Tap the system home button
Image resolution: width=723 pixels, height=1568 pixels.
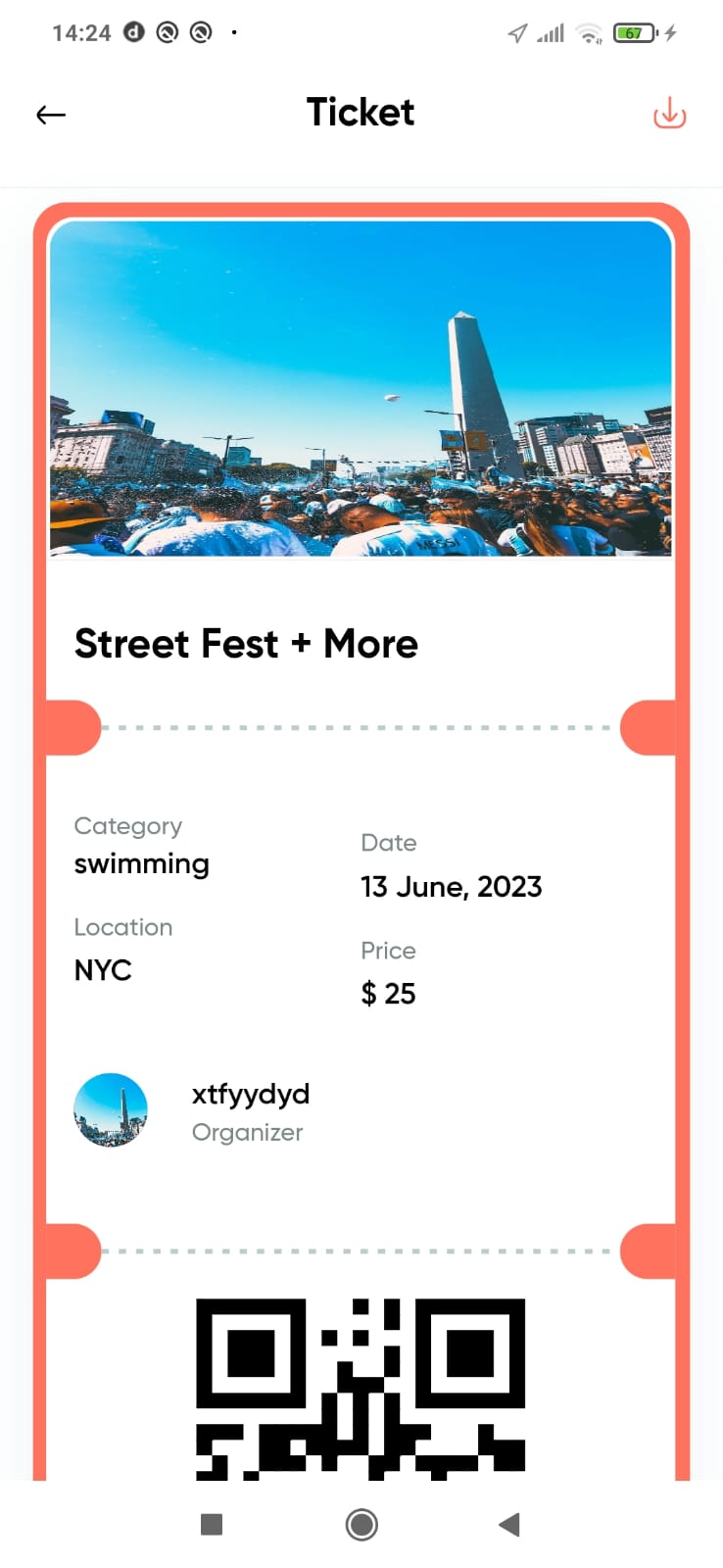[361, 1524]
